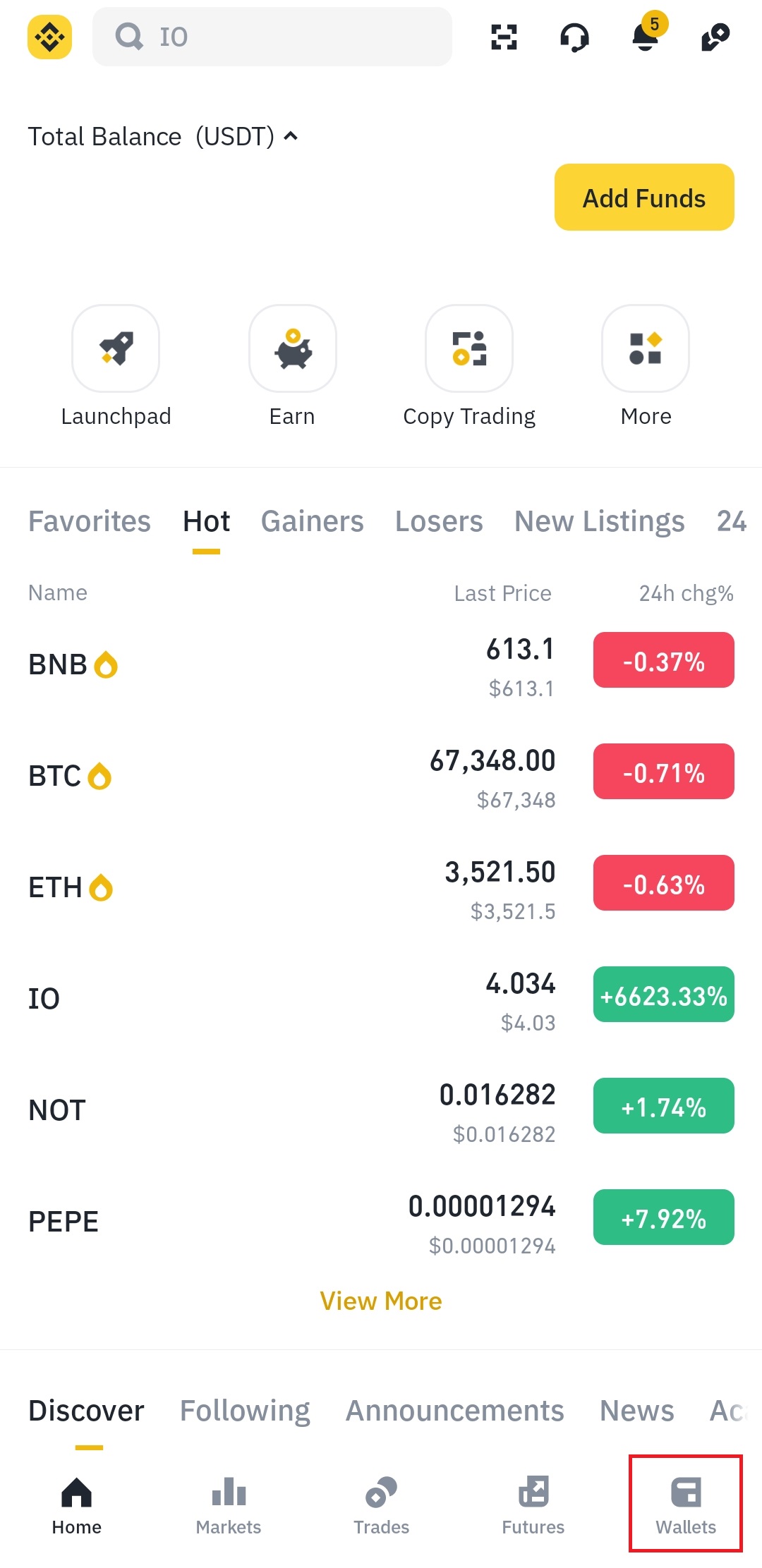Open customer support headset
This screenshot has height=1568, width=762.
[574, 37]
